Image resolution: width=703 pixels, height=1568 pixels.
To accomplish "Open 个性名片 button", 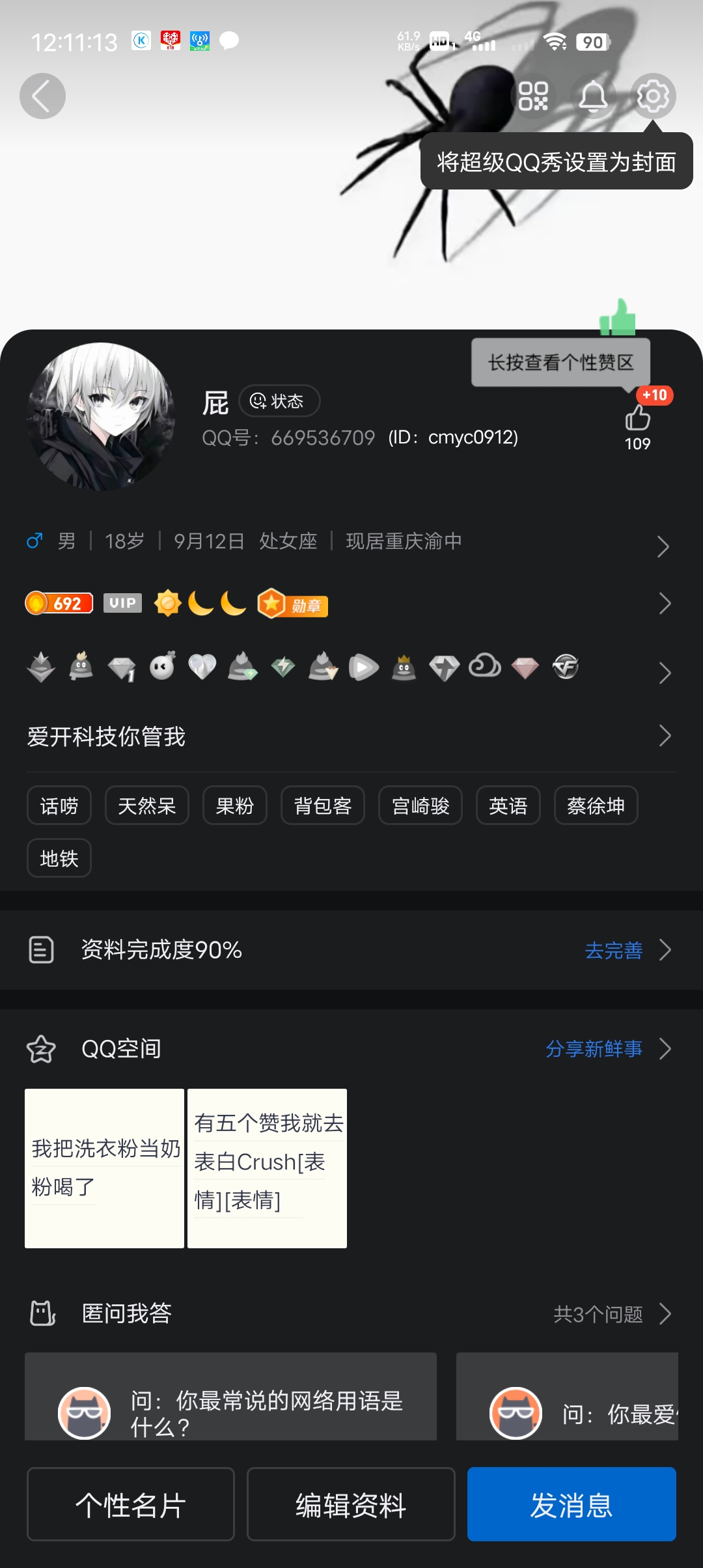I will pyautogui.click(x=131, y=1504).
